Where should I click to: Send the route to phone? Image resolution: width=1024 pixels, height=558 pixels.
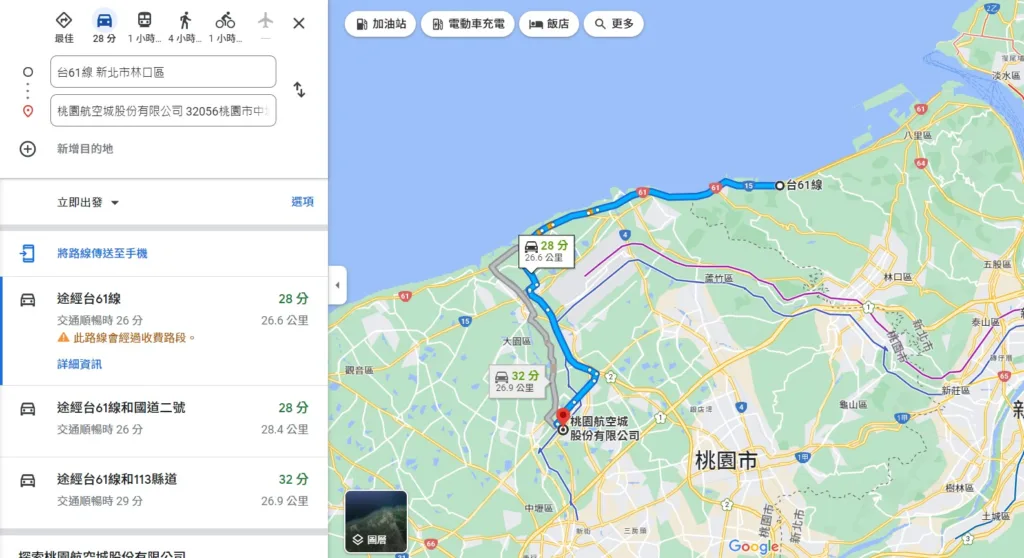[102, 254]
